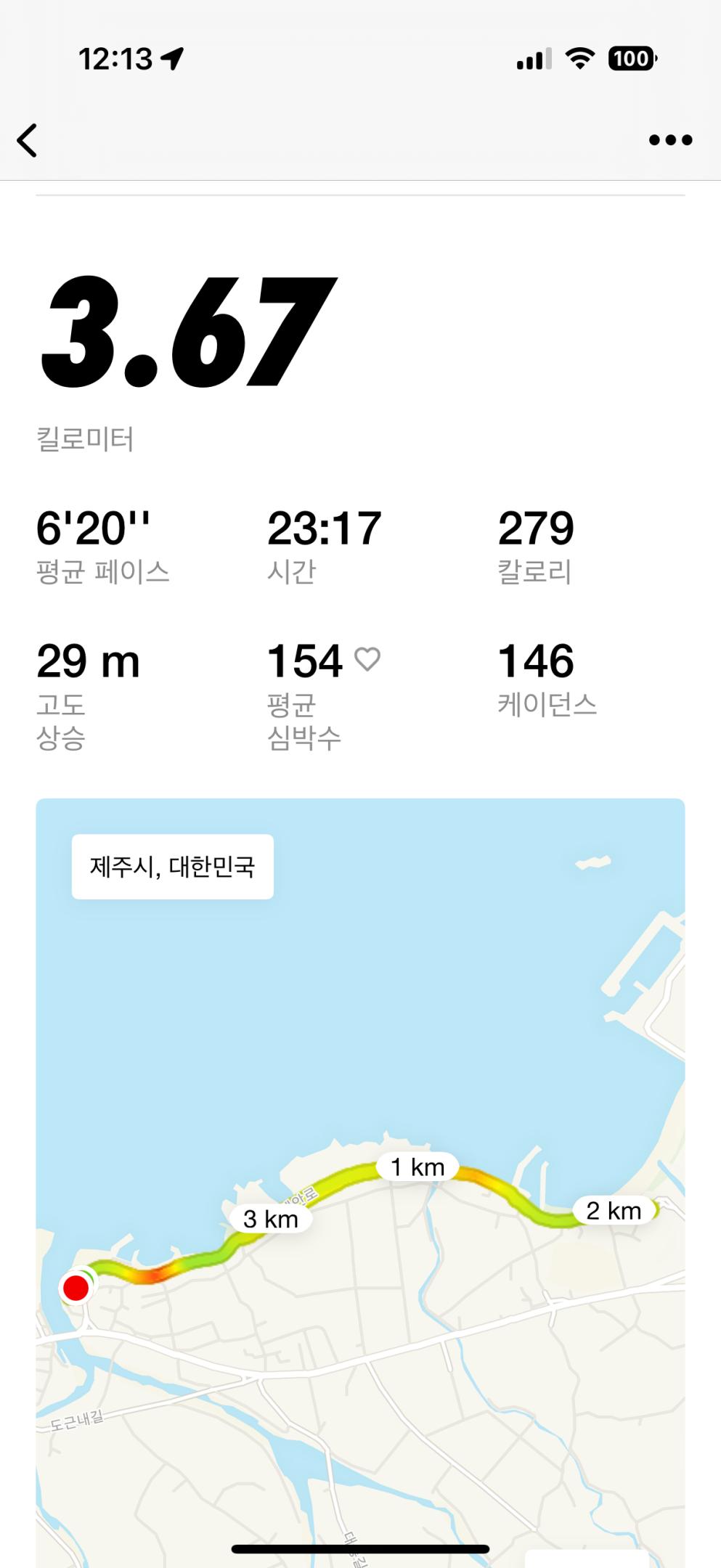Screen dimensions: 721x1568
Task: Go back to the previous screen
Action: pos(28,140)
